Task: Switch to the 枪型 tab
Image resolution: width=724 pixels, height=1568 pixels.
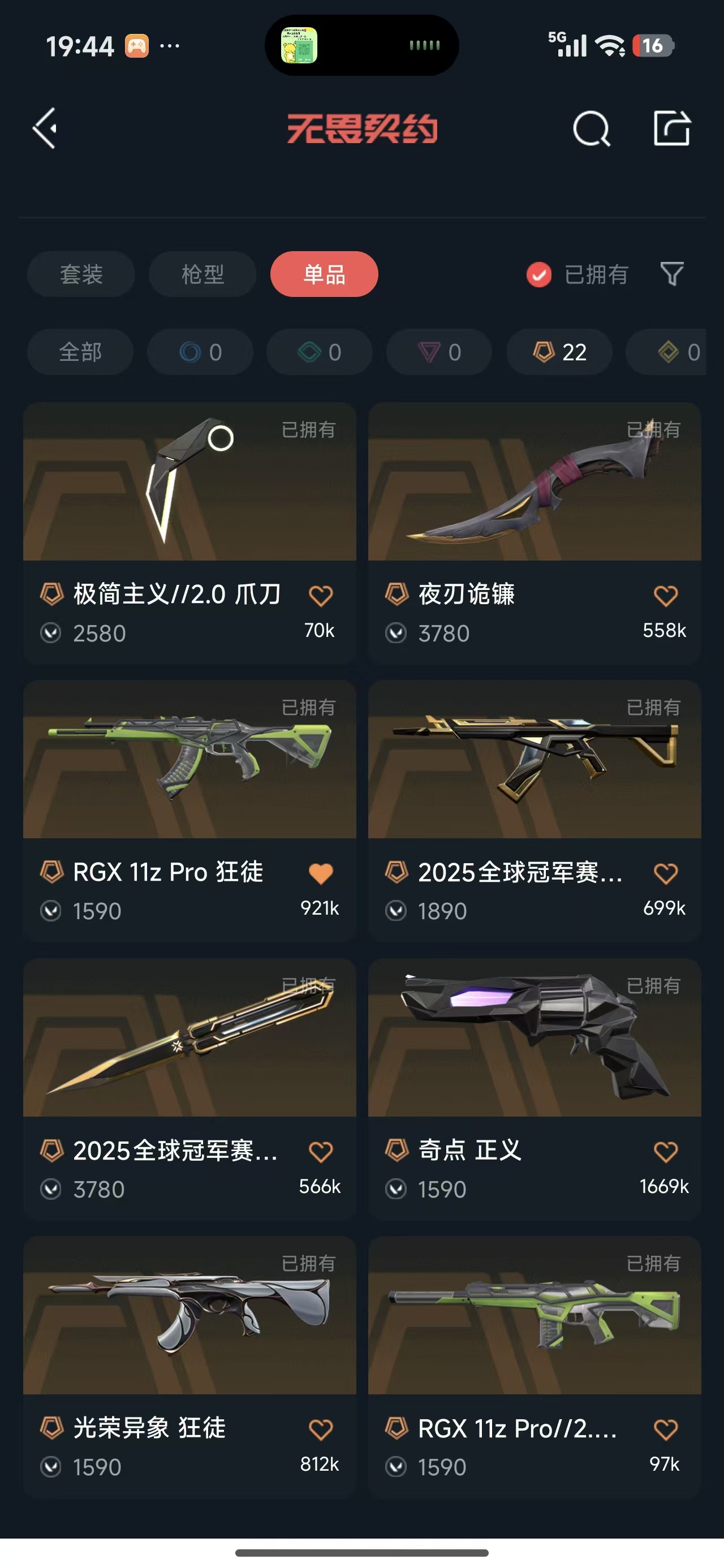Action: click(x=202, y=274)
